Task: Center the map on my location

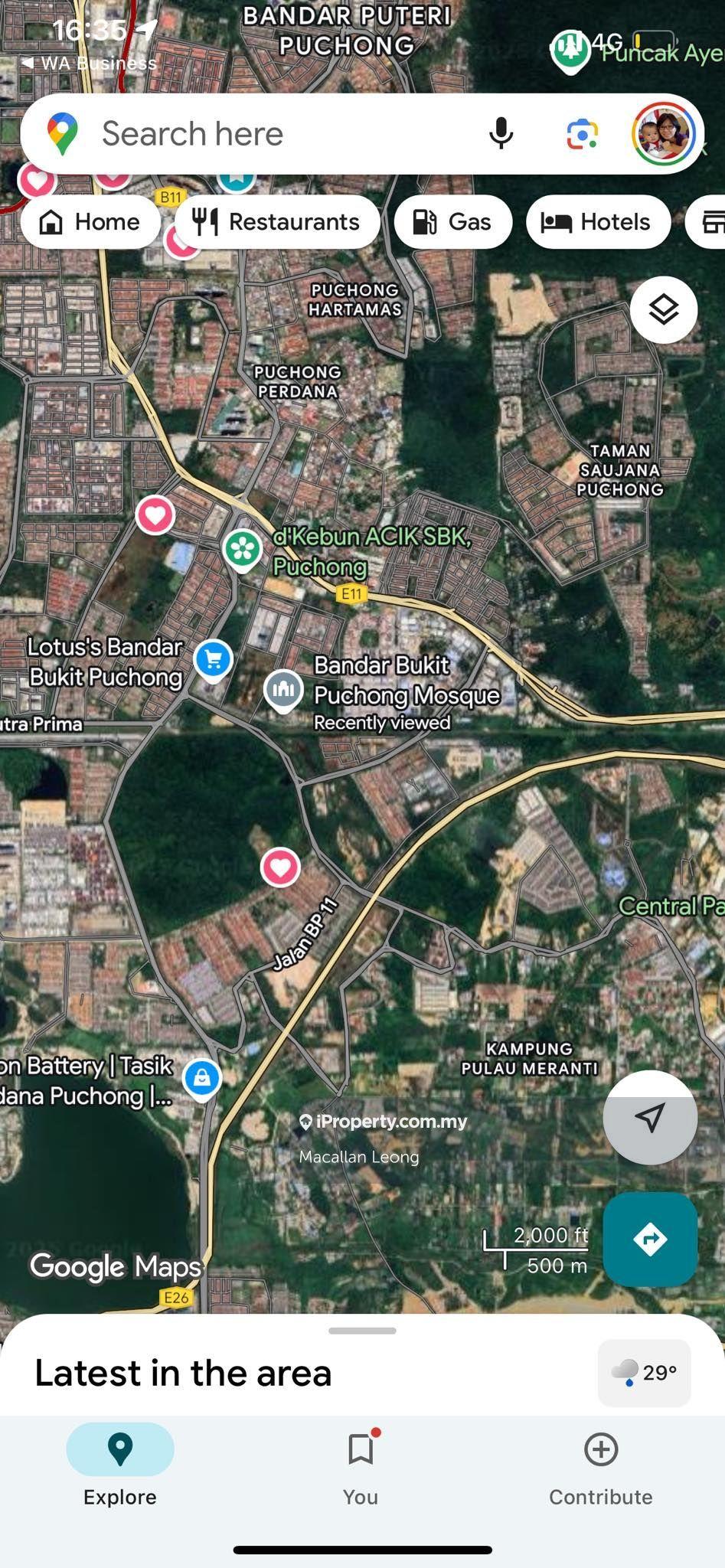Action: click(649, 1117)
